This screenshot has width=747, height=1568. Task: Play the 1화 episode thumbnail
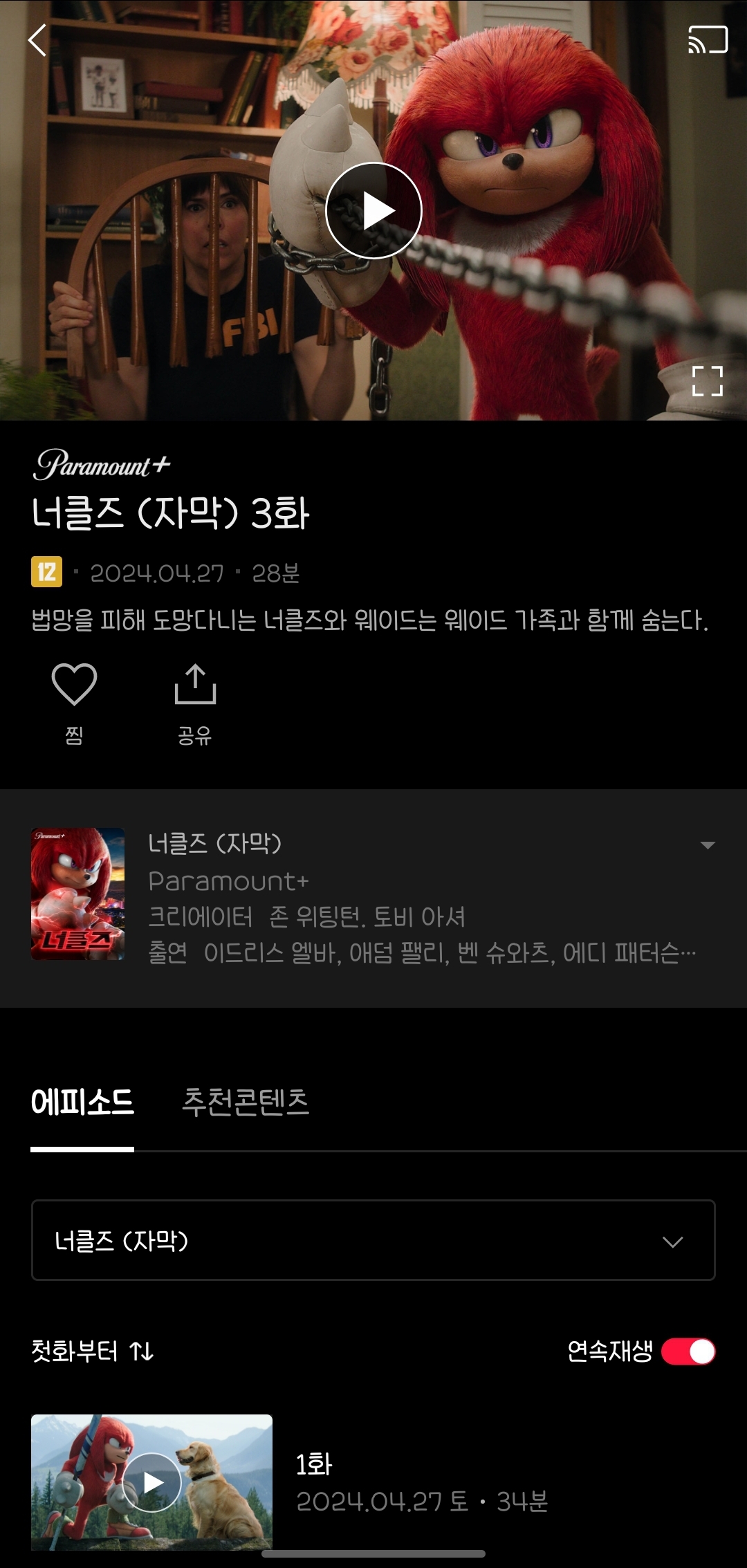(x=152, y=1481)
